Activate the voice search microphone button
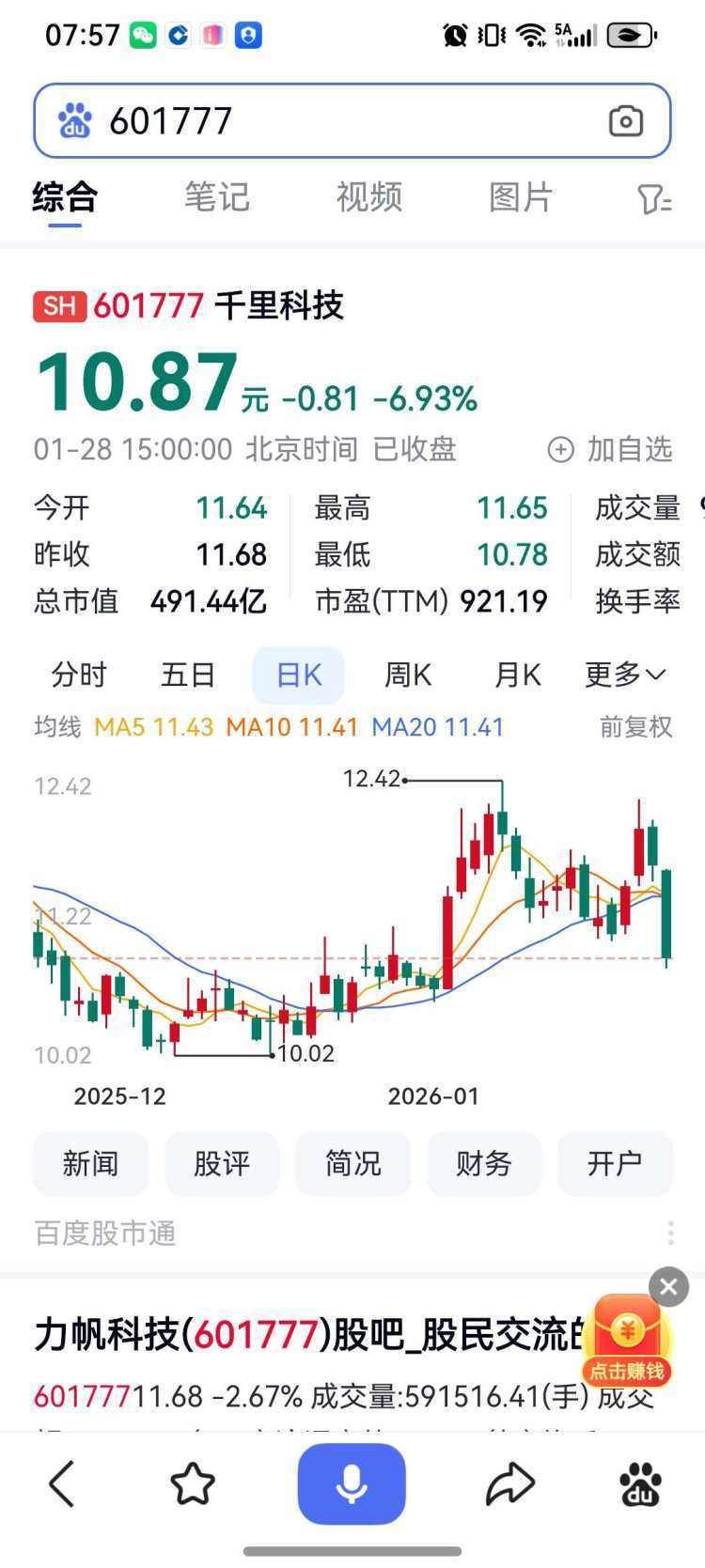This screenshot has width=705, height=1568. [352, 1483]
